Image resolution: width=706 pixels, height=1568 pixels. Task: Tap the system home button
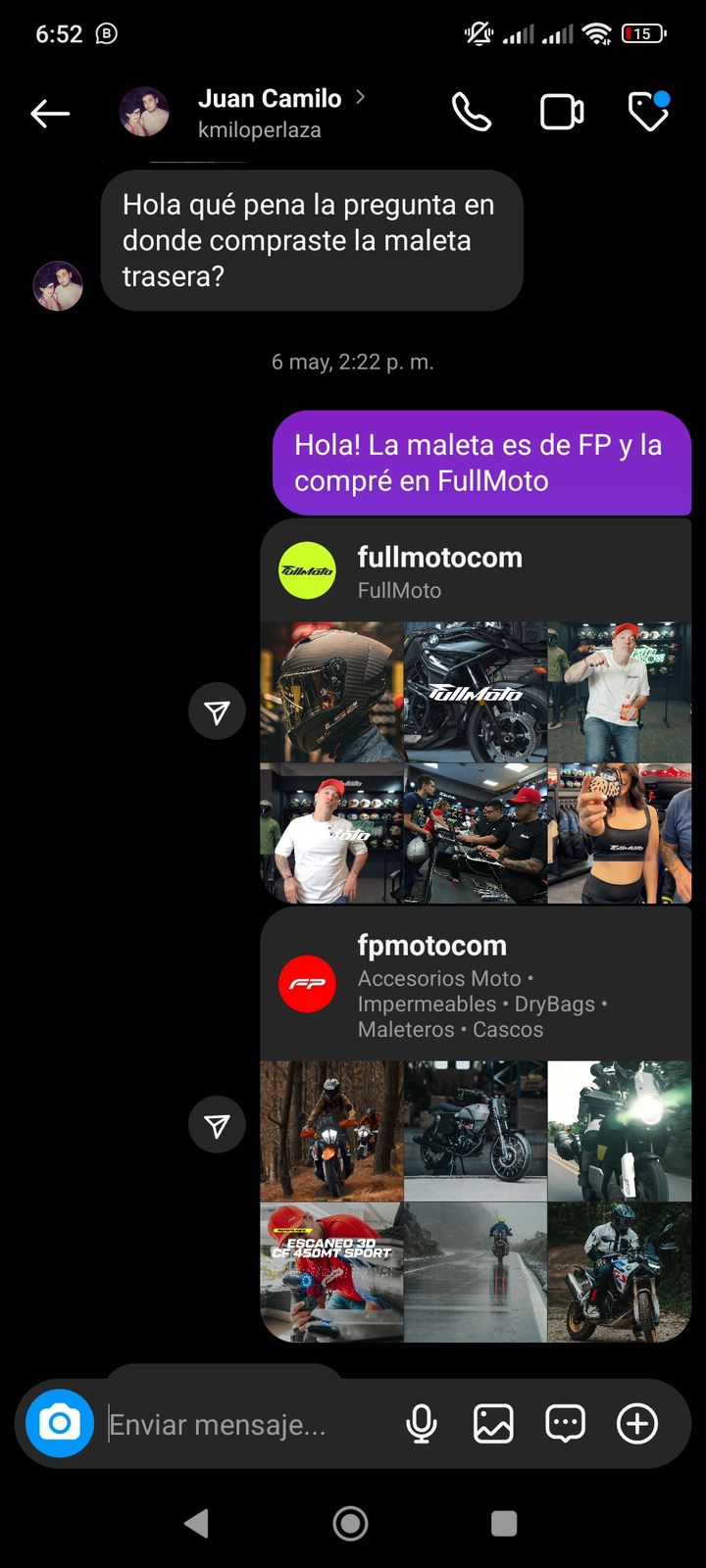[351, 1523]
